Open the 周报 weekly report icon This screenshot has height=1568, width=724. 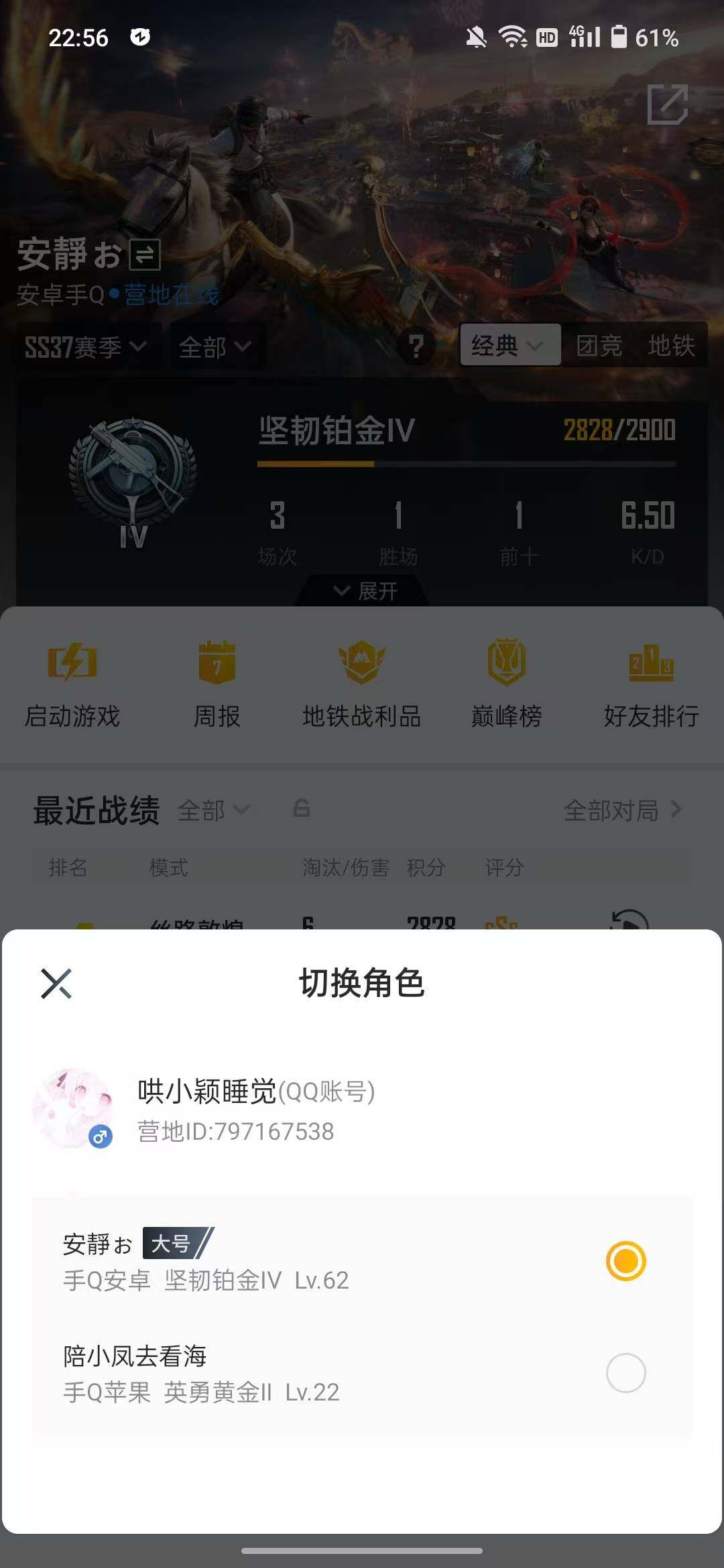pyautogui.click(x=215, y=670)
